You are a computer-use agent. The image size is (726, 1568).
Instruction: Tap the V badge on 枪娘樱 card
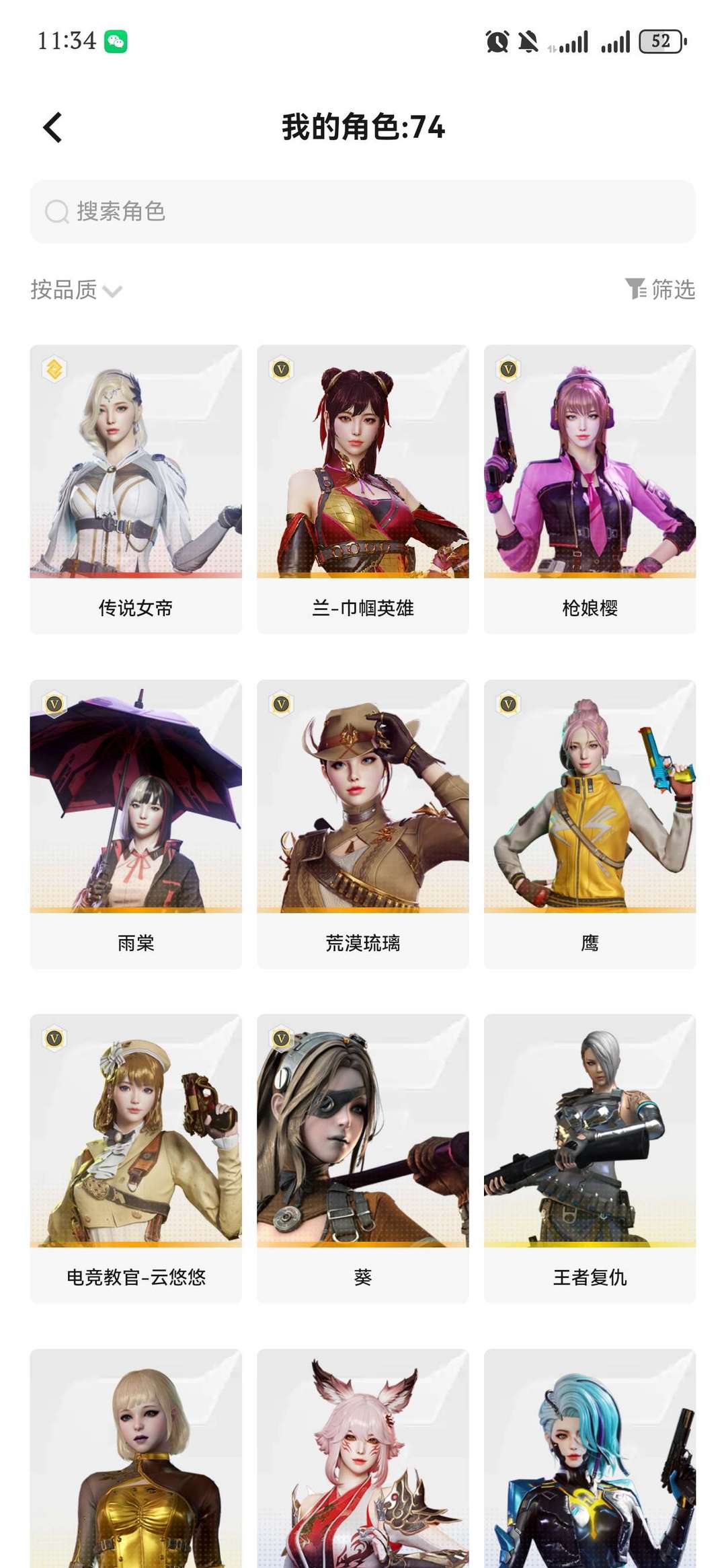coord(509,369)
